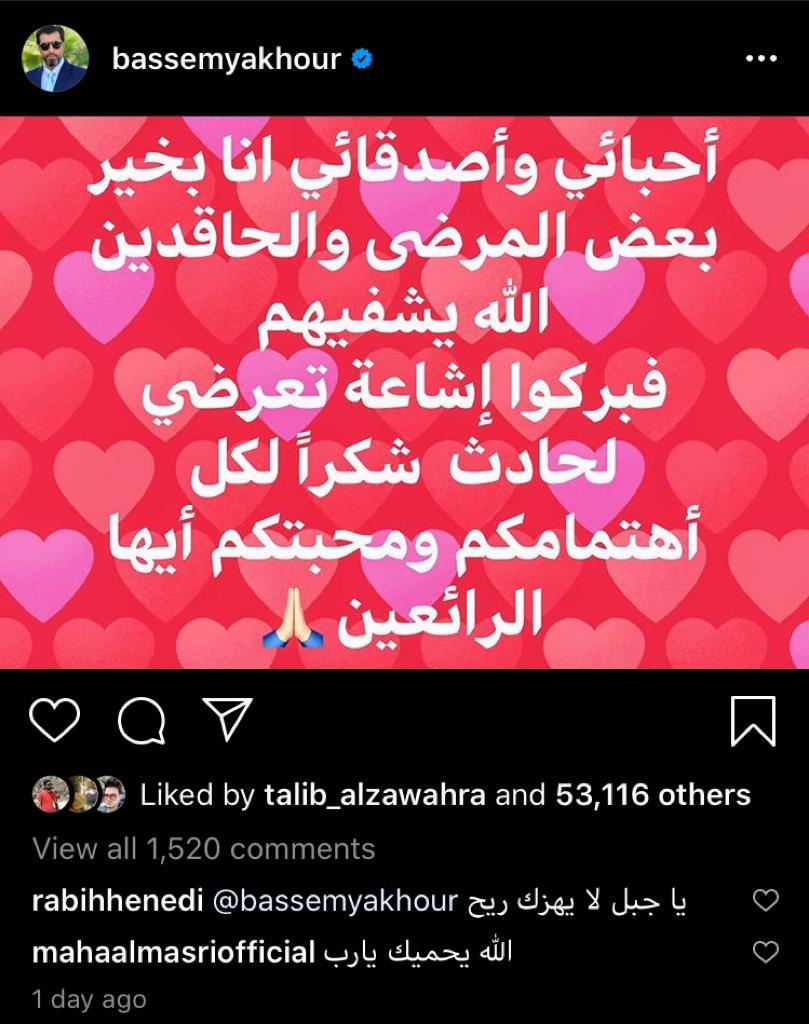Share the post with the paper plane icon
Screen dimensions: 809x1024
[226, 720]
